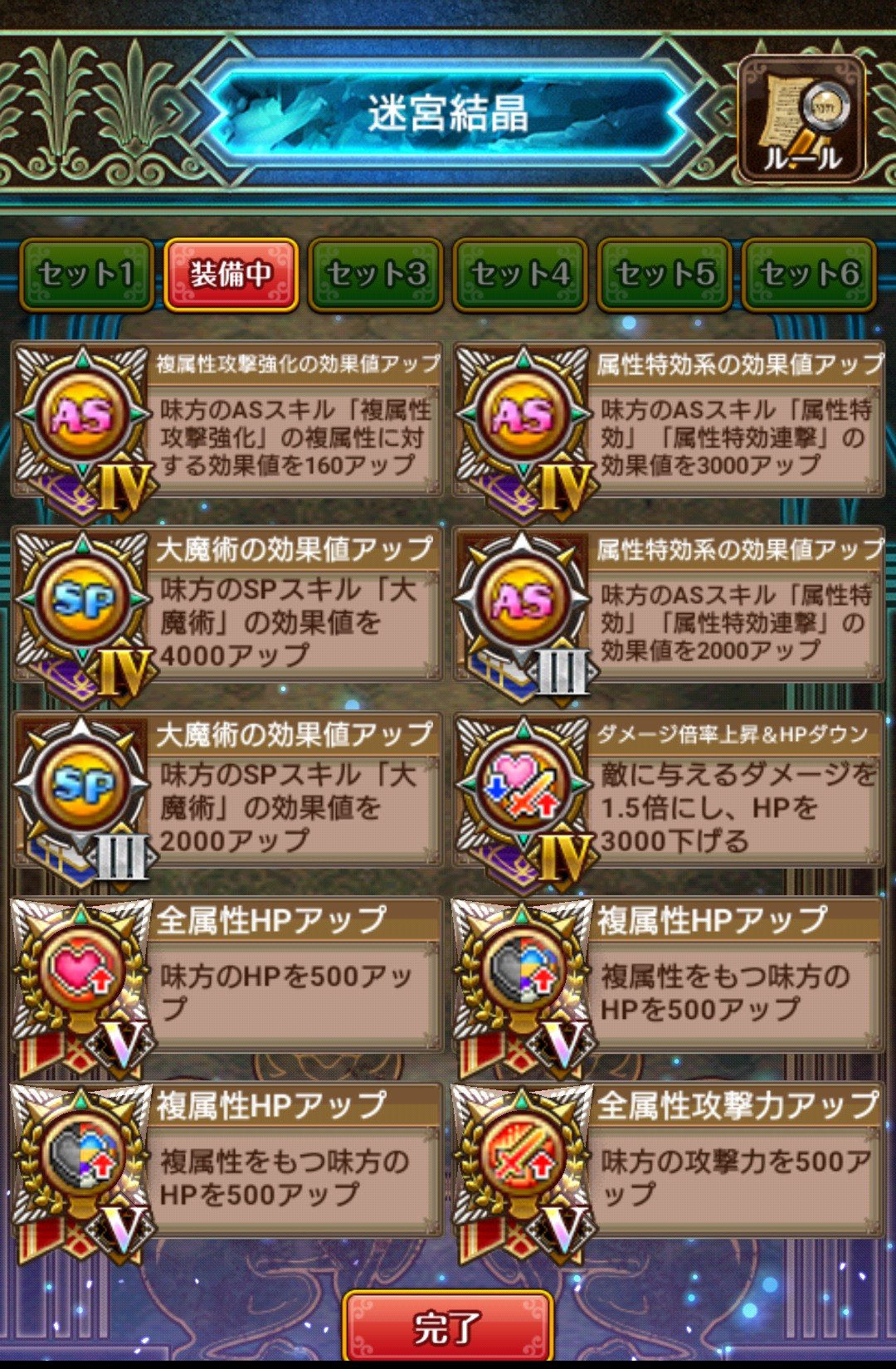Select ダメージ倍率上昇&HPダウン crystal
Viewport: 896px width, 1369px height.
tap(669, 792)
